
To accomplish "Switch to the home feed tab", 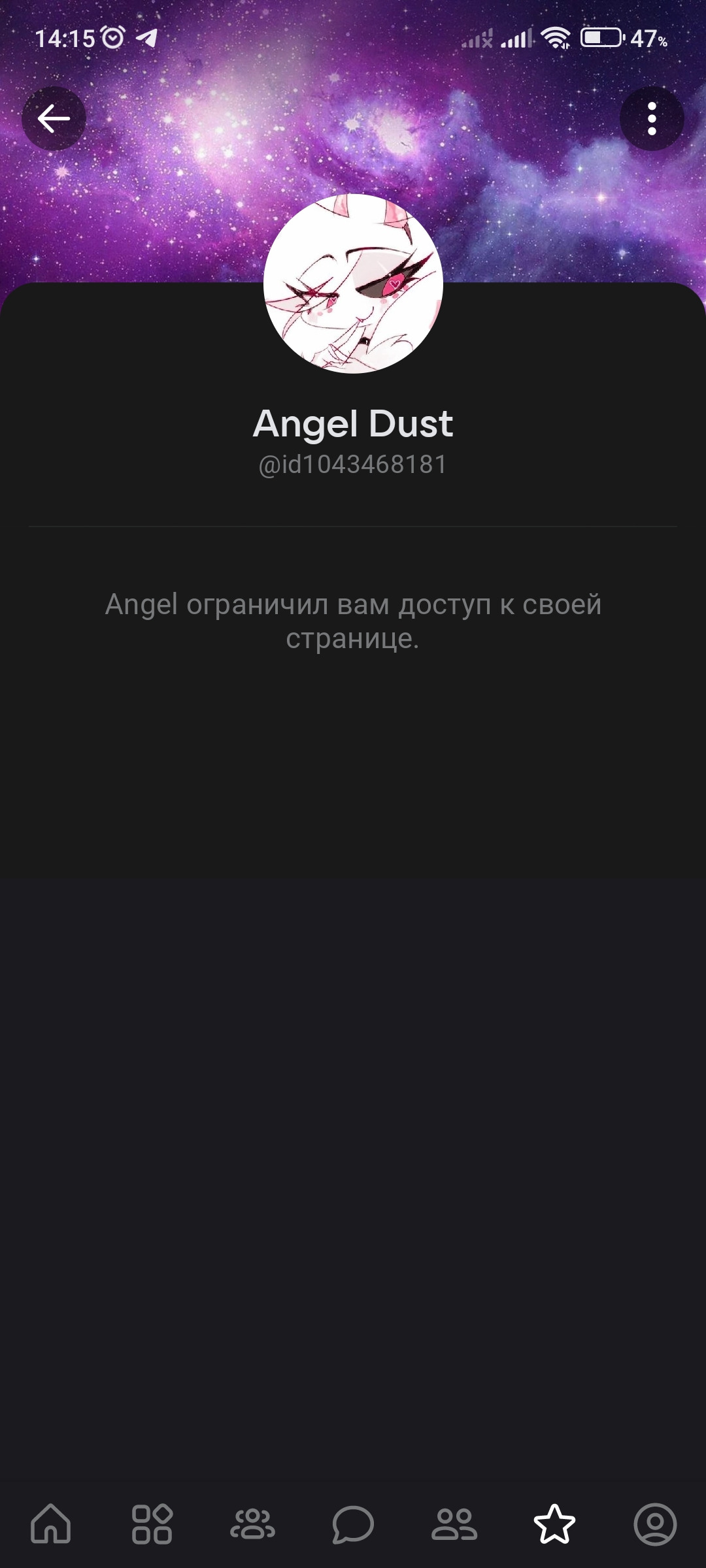I will pos(51,1524).
